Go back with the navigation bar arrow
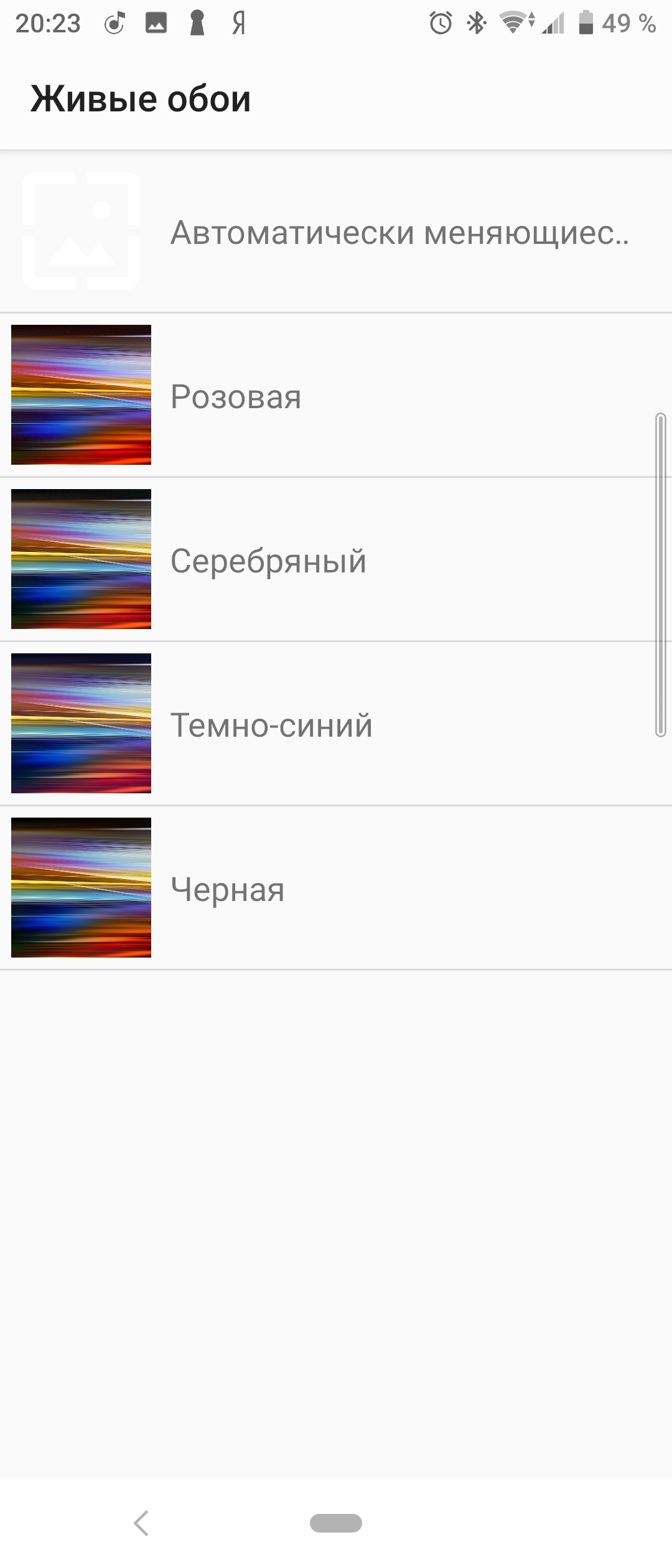Viewport: 672px width, 1568px height. click(x=141, y=1523)
